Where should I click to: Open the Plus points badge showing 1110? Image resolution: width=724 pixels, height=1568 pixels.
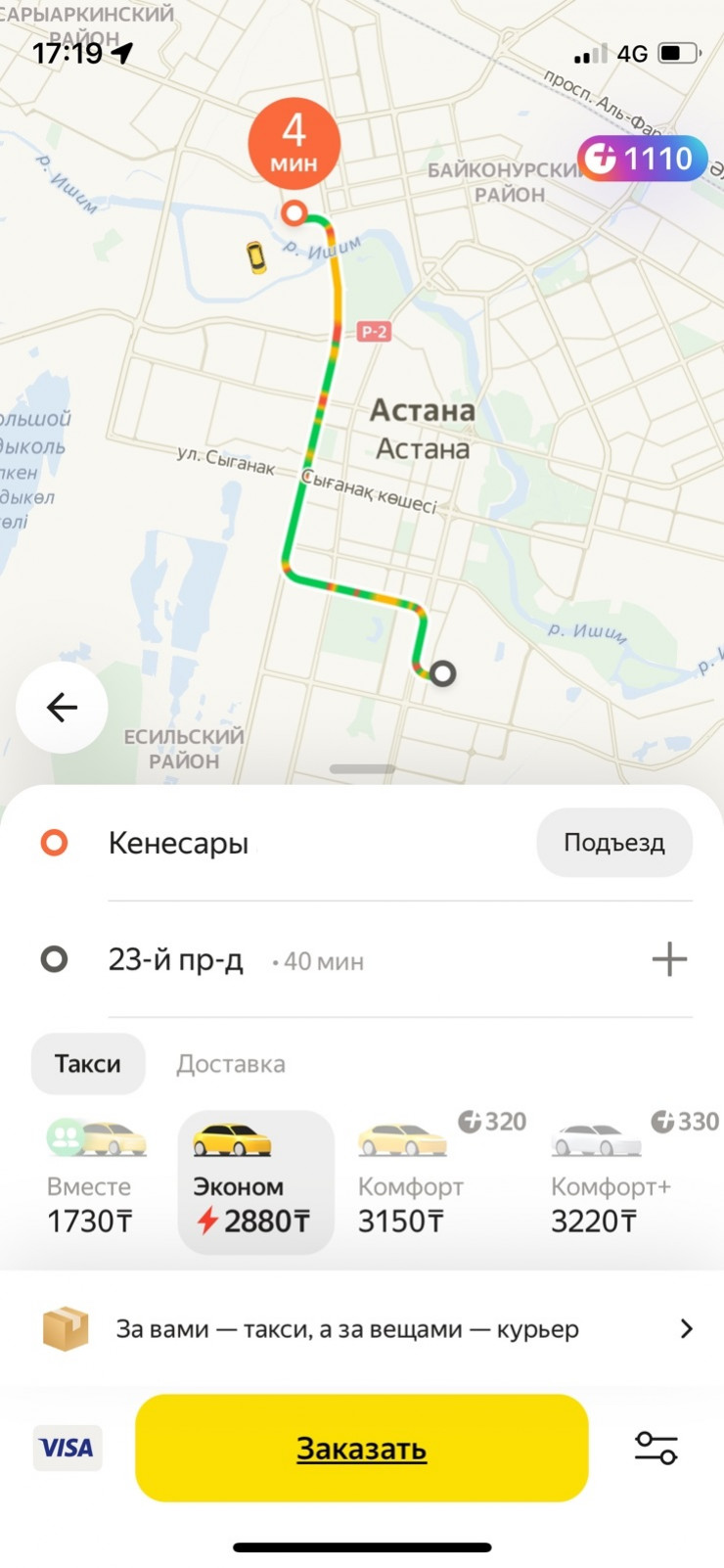click(641, 159)
